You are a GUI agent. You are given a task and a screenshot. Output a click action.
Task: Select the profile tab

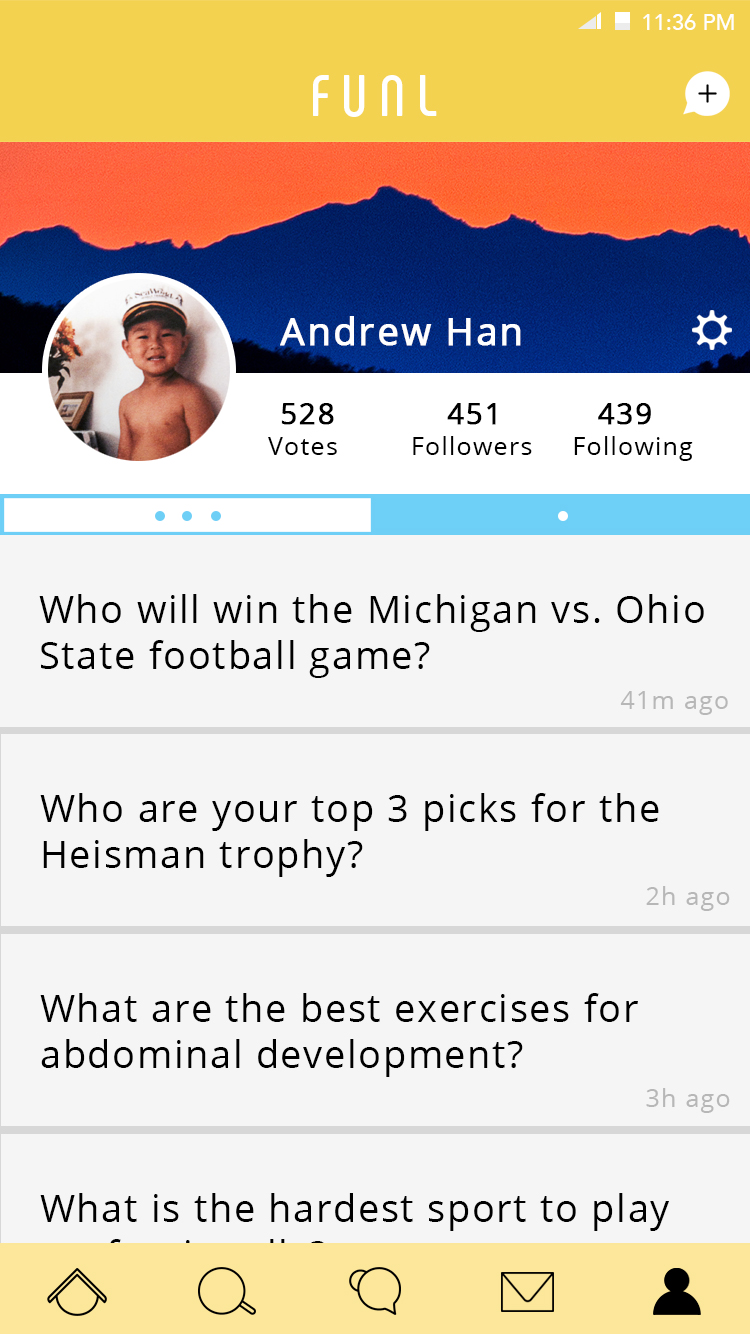tap(677, 1291)
